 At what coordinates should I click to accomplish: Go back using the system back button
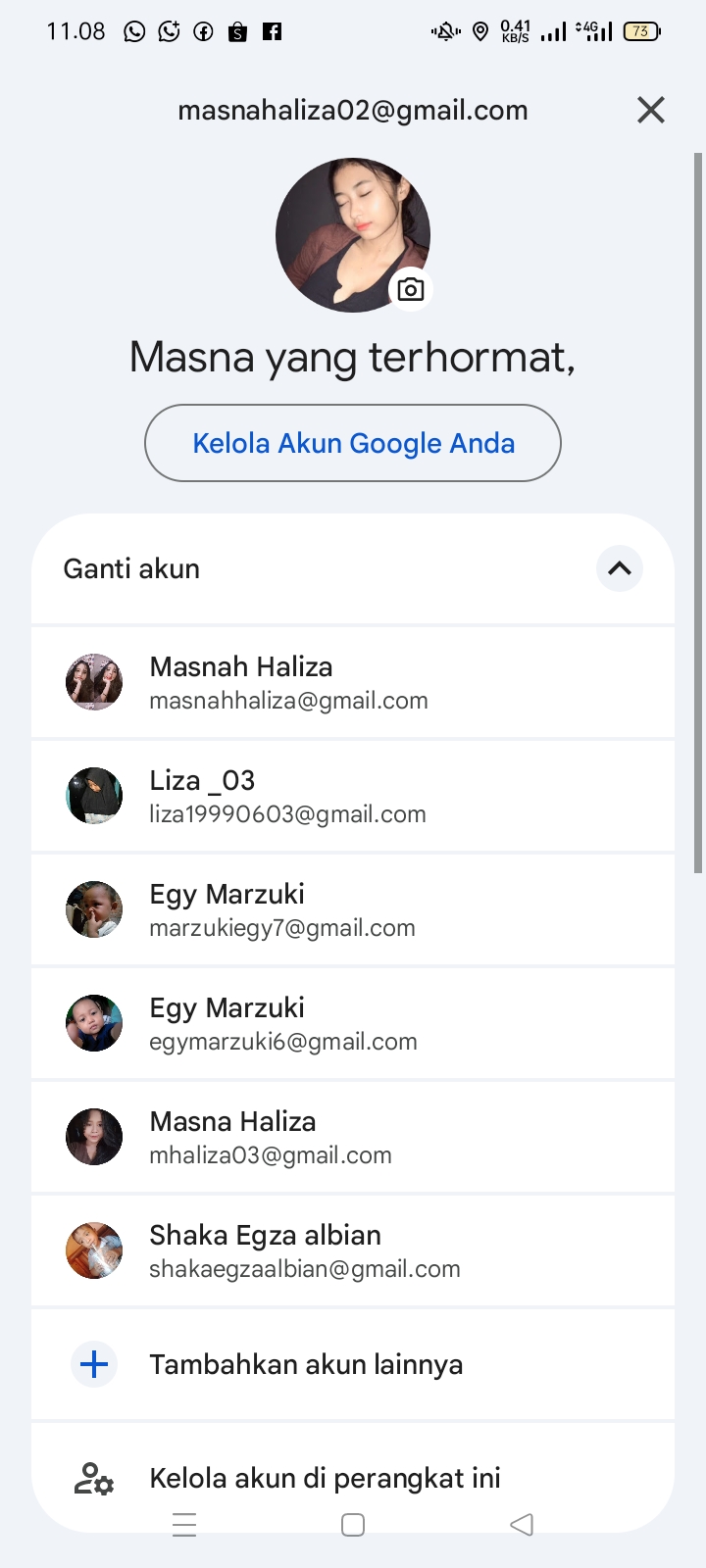point(522,1524)
